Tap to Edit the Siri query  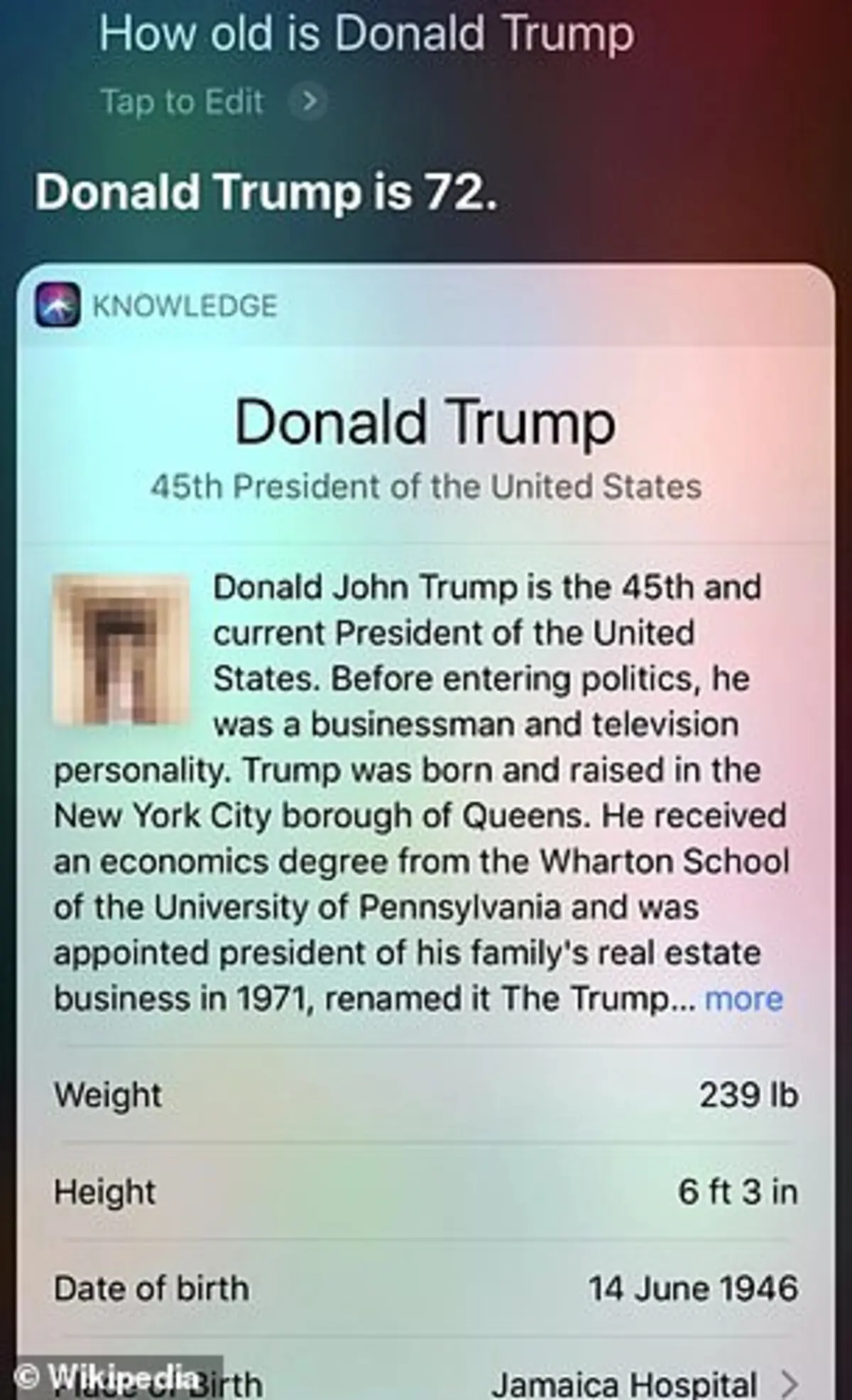click(x=183, y=102)
